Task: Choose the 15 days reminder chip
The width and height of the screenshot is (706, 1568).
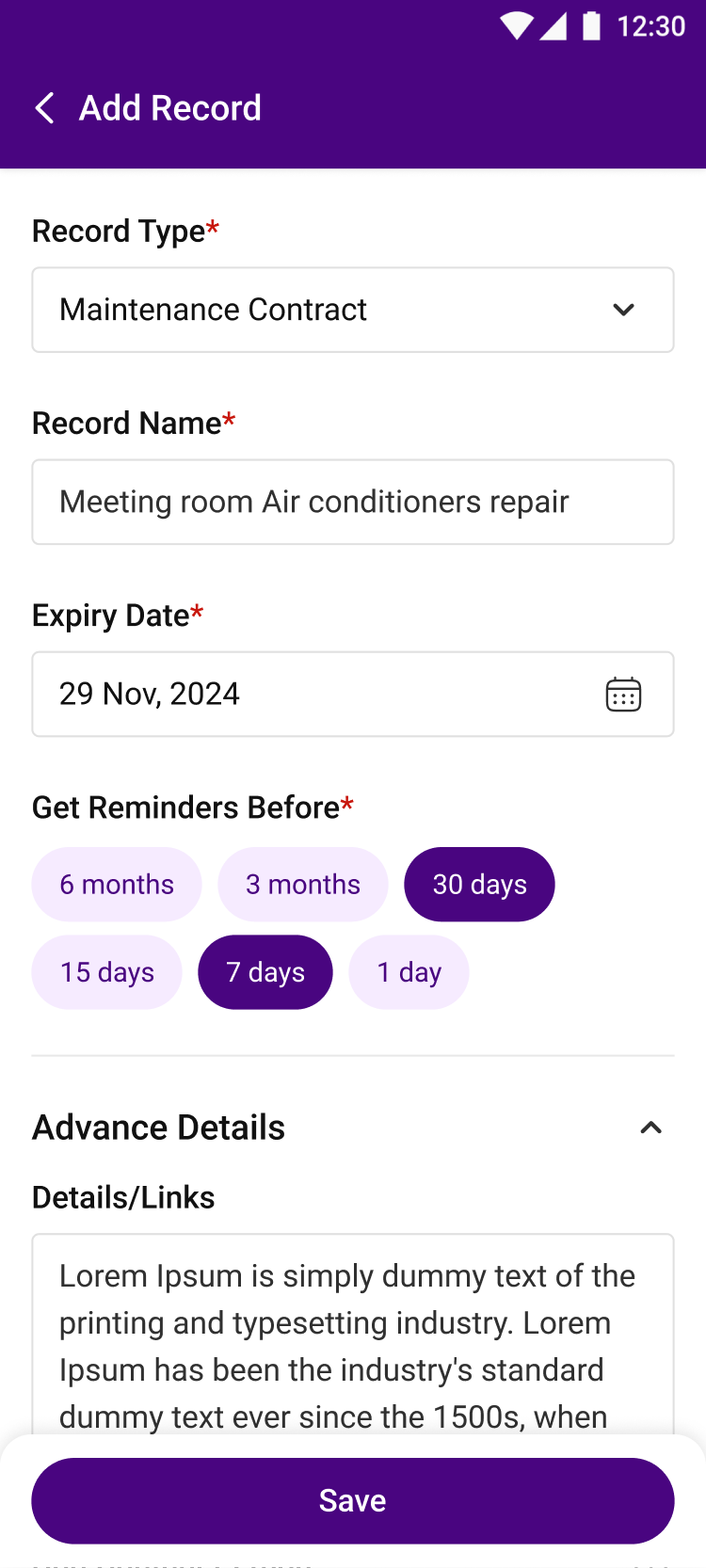Action: pyautogui.click(x=107, y=972)
